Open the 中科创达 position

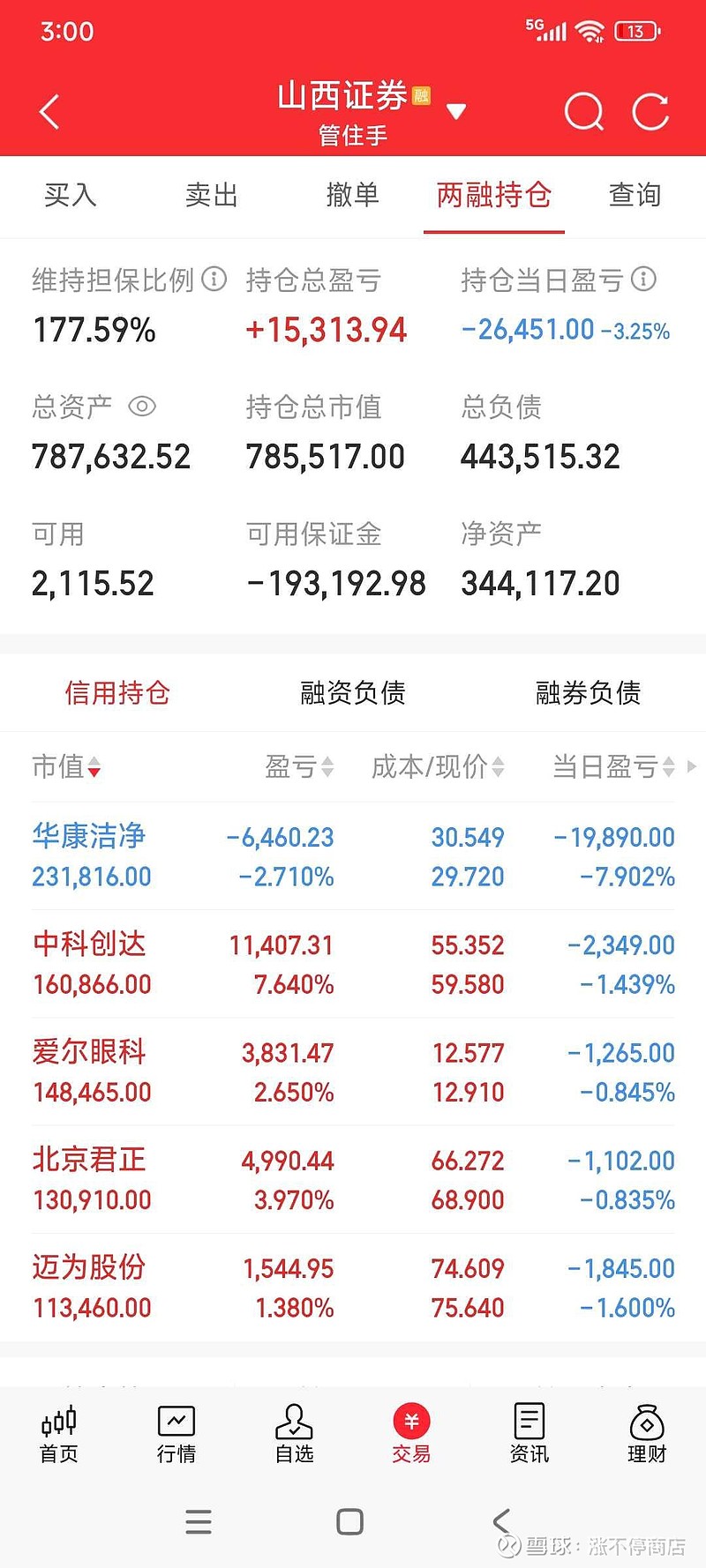click(353, 964)
